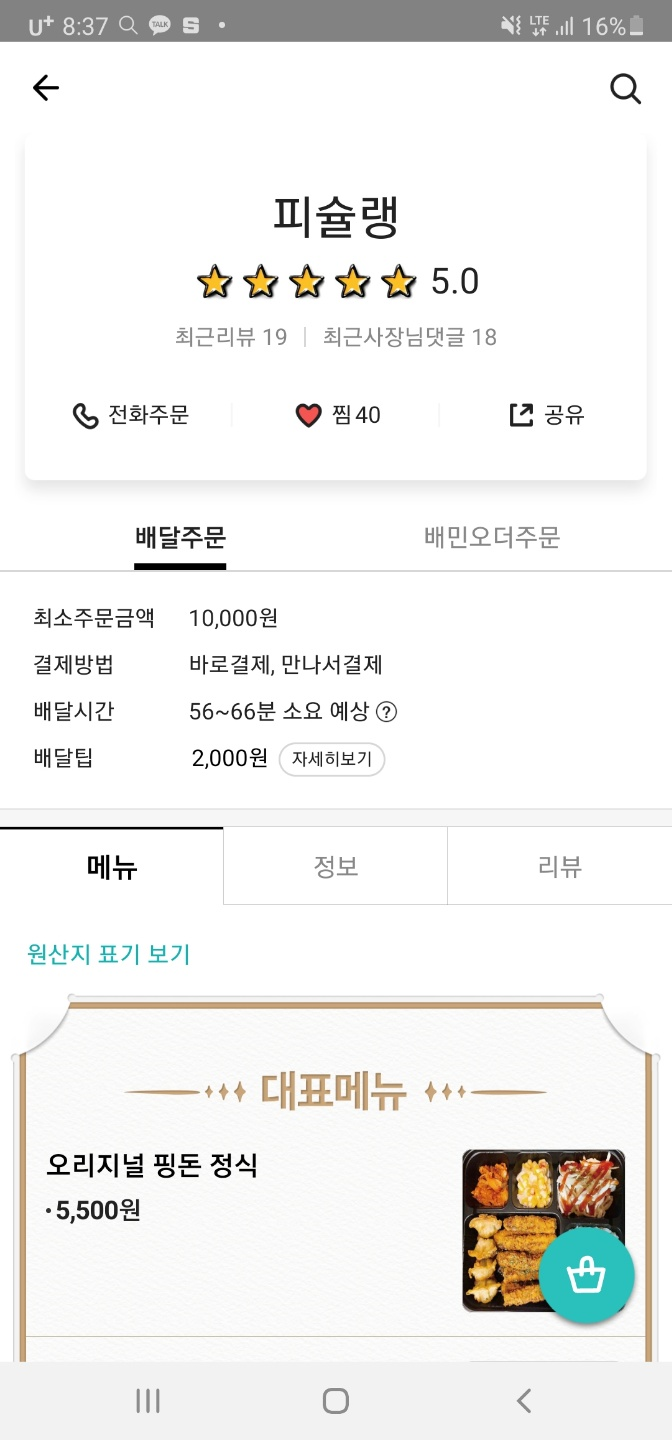Open the 리뷰 tab

tap(559, 867)
